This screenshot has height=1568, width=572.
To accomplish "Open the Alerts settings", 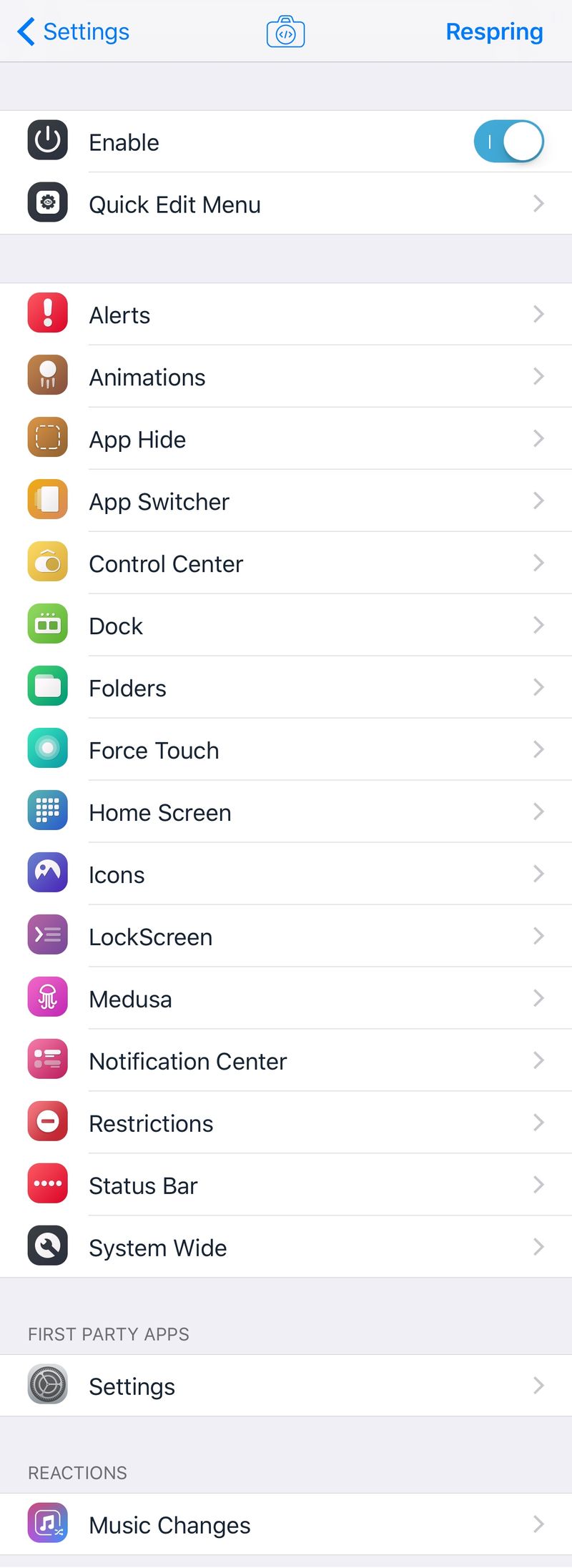I will coord(286,315).
